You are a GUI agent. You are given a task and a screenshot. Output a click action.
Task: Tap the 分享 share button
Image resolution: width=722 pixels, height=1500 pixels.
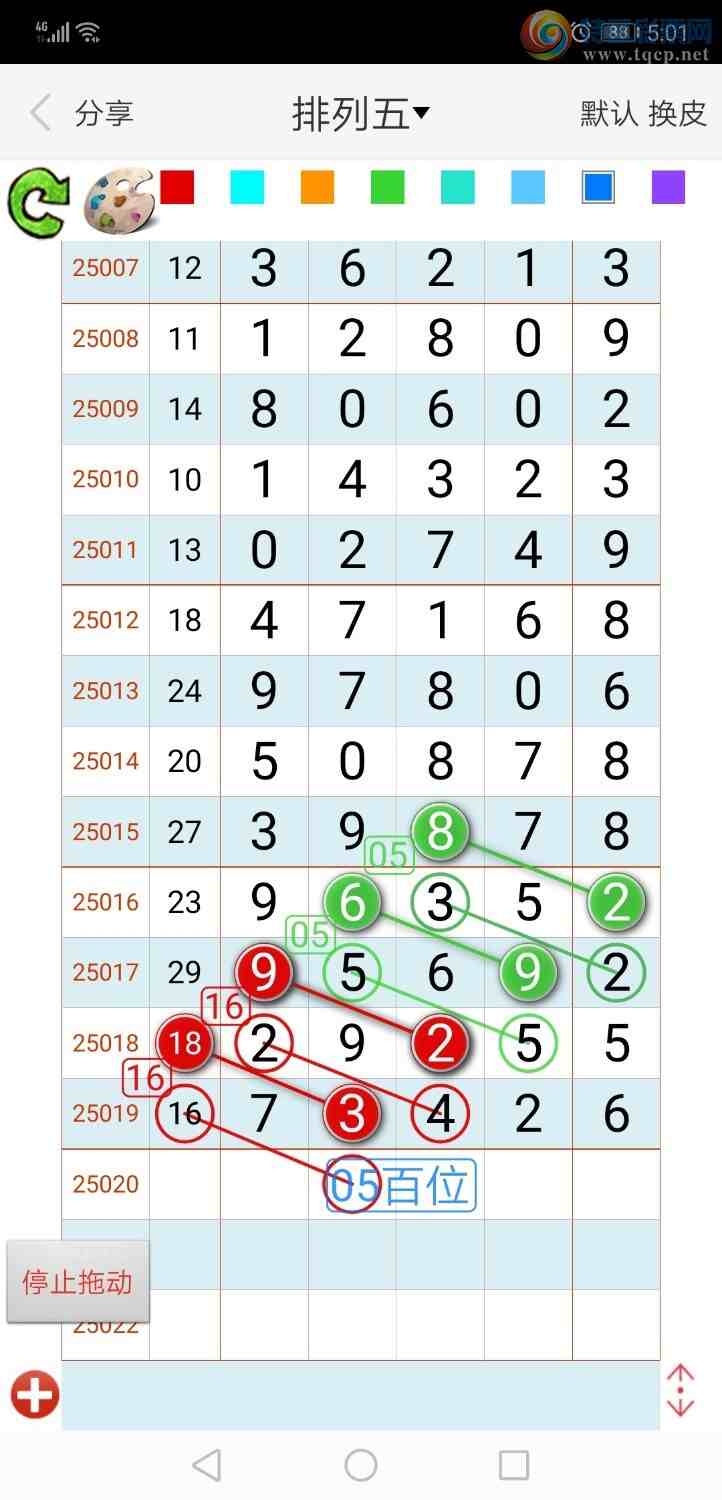(x=104, y=113)
